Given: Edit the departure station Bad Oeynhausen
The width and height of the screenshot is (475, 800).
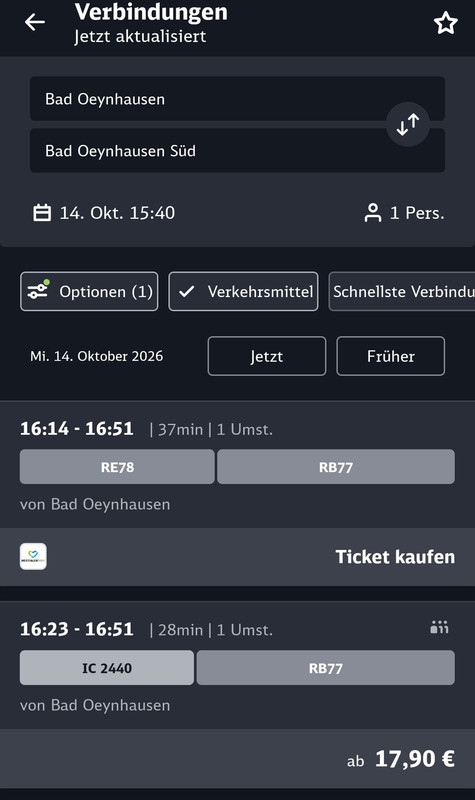Looking at the screenshot, I should (x=237, y=99).
